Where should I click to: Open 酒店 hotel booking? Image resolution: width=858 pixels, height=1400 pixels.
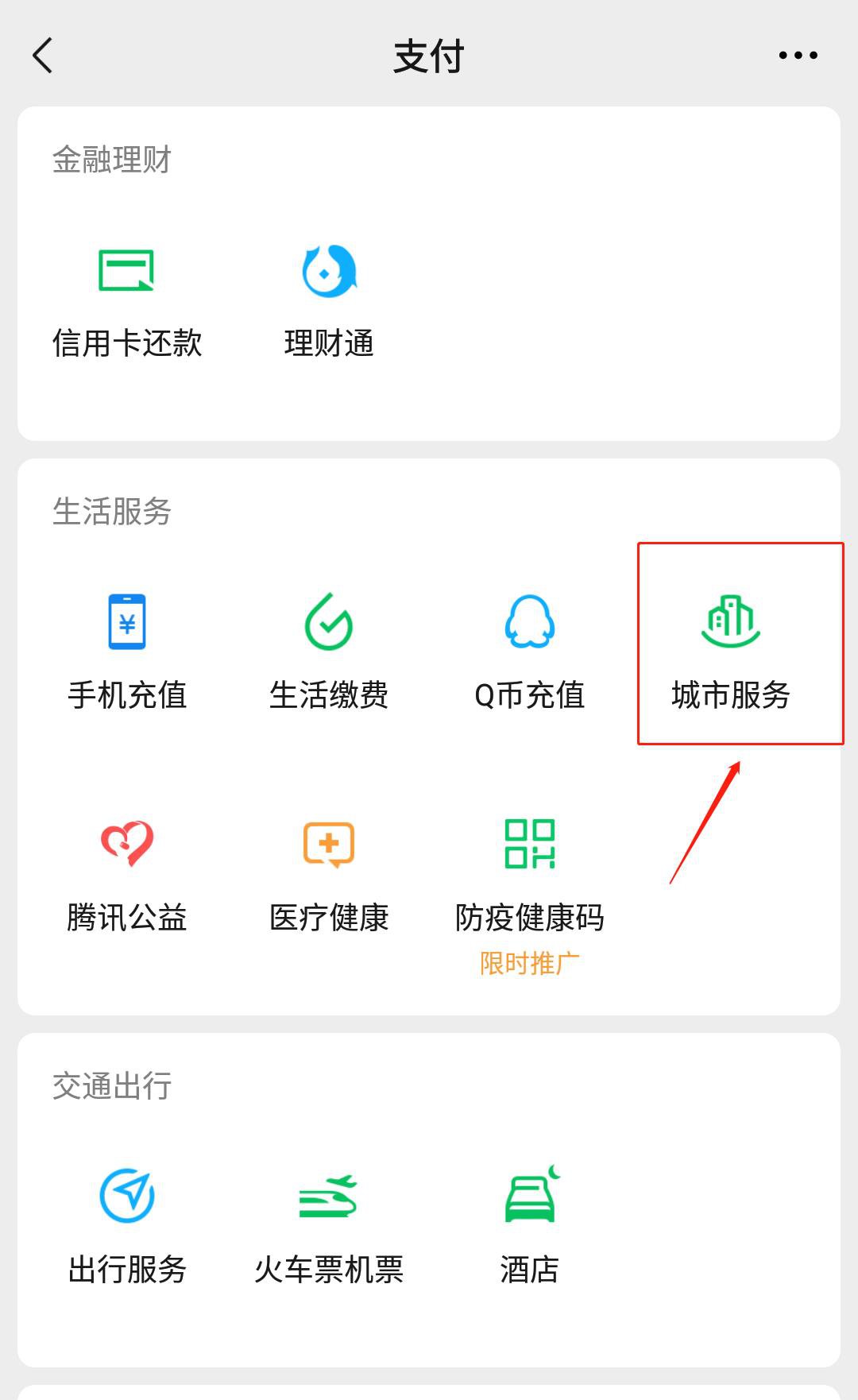530,1225
